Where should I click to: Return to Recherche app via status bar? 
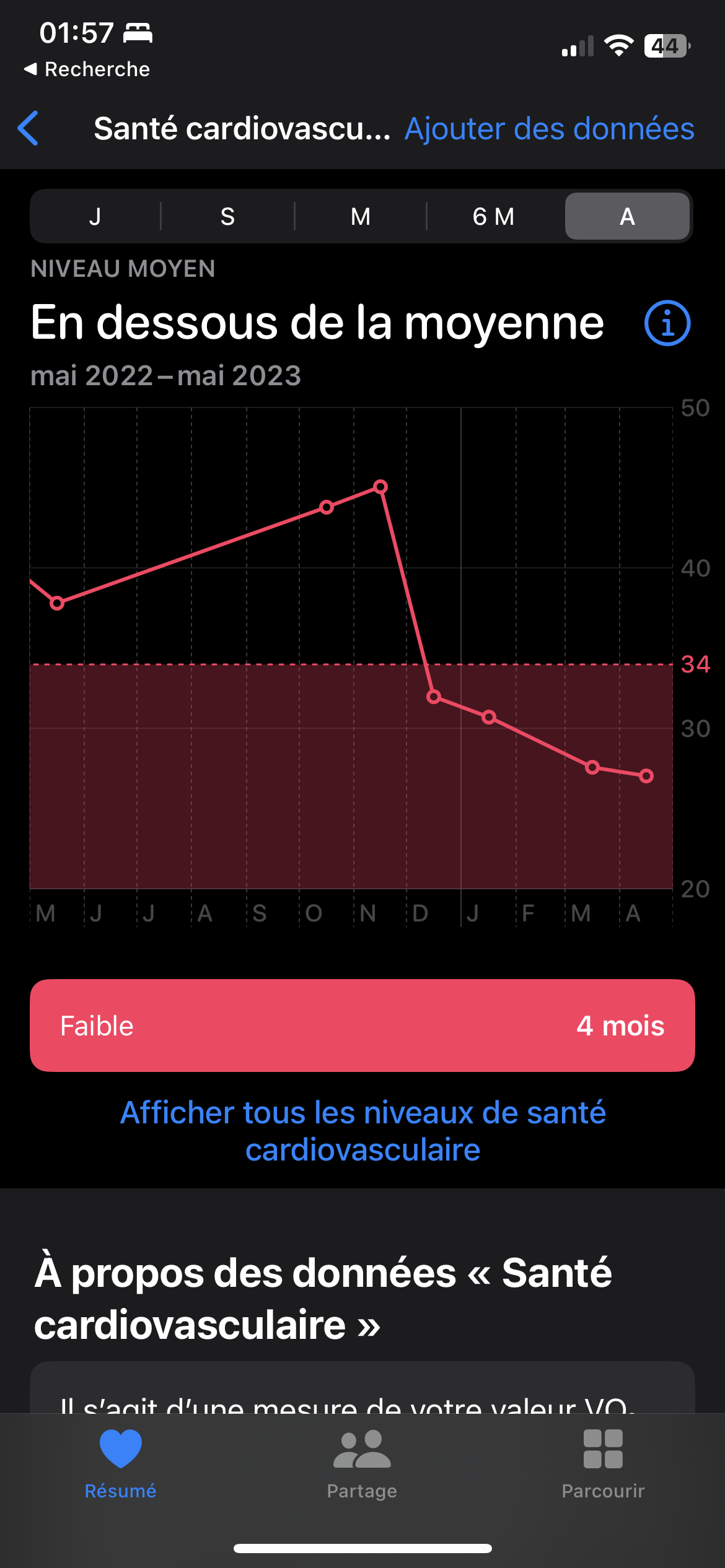[87, 69]
